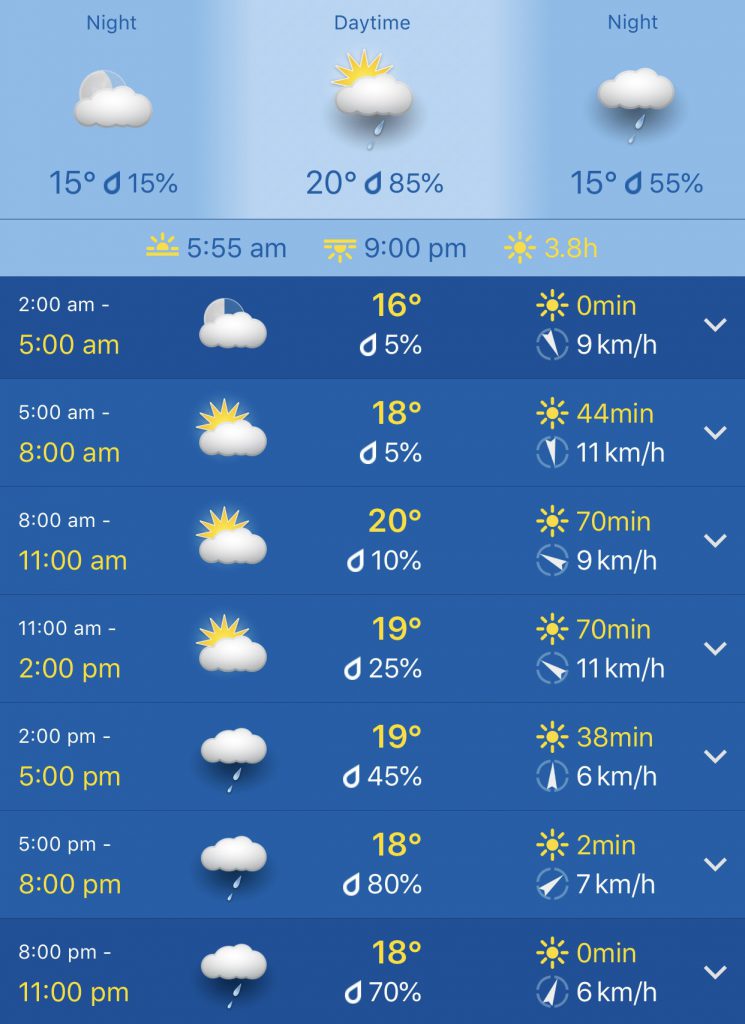Open details for 2:00 pm - 5:00 pm
Image resolution: width=745 pixels, height=1024 pixels.
pyautogui.click(x=714, y=757)
